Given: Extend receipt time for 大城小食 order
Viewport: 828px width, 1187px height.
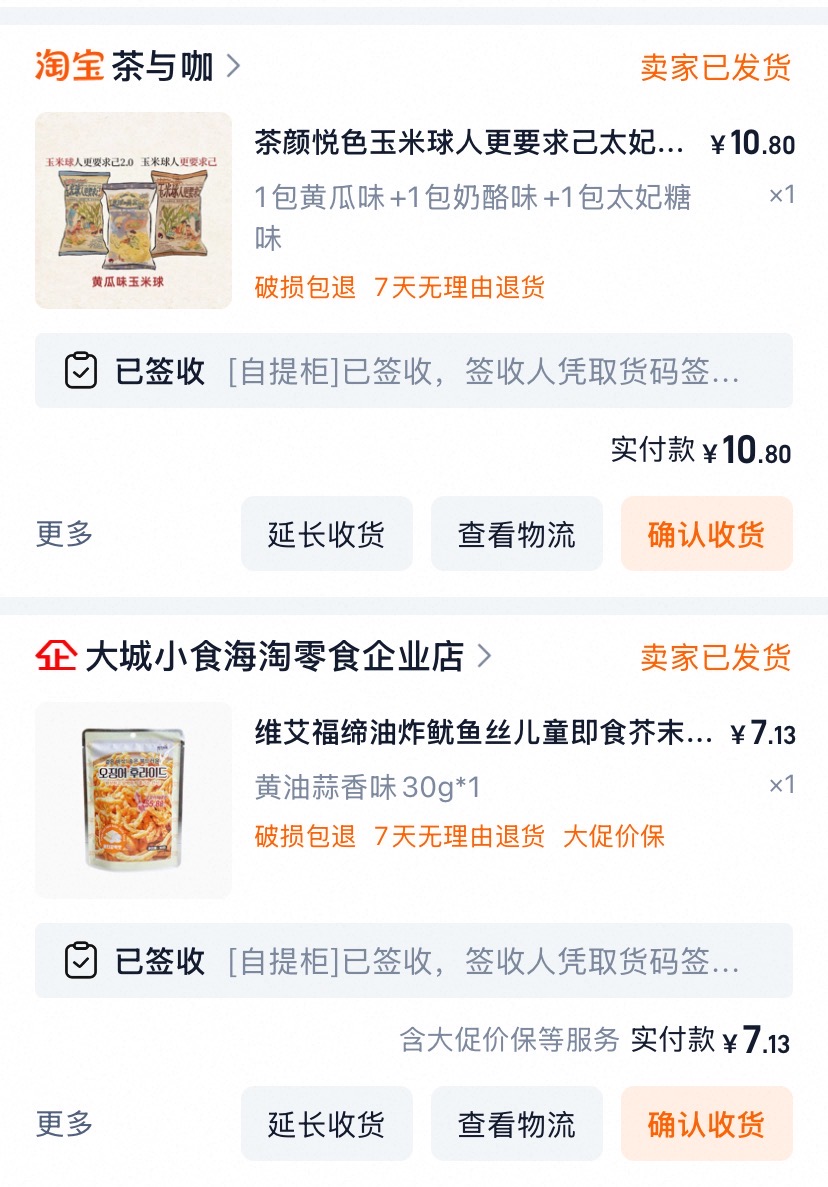Looking at the screenshot, I should [326, 1124].
